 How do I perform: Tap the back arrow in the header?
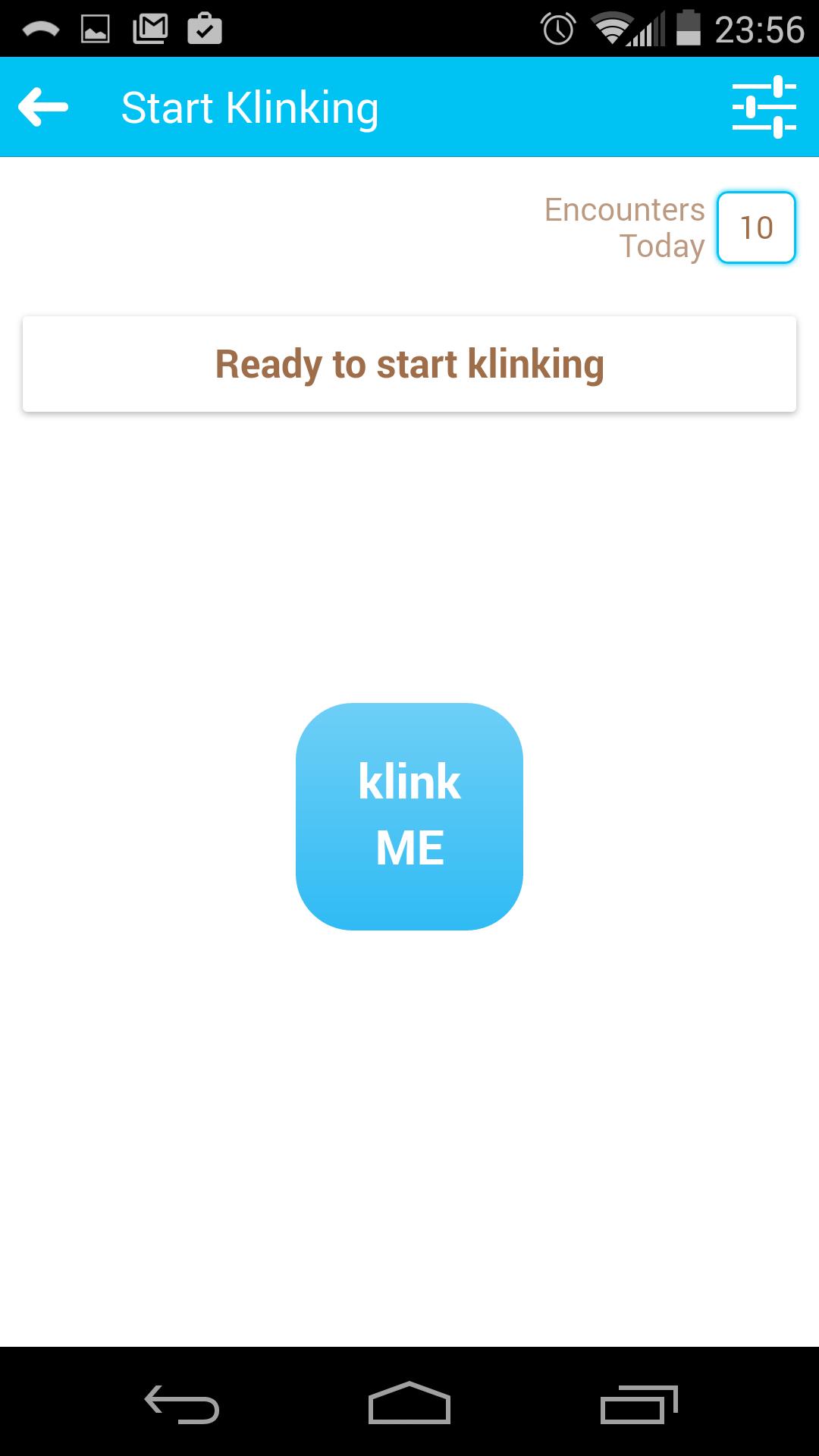coord(43,106)
